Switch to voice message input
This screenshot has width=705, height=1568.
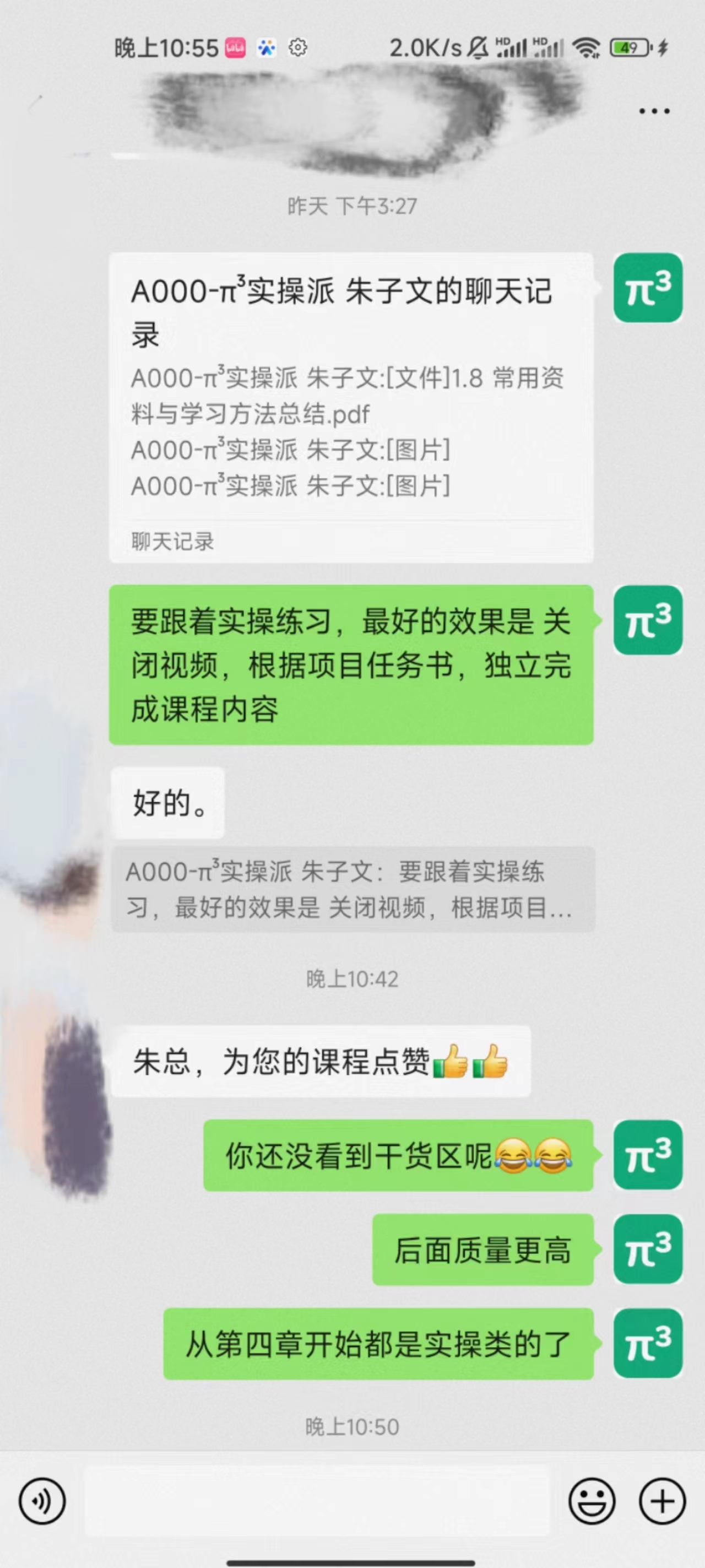point(42,1500)
